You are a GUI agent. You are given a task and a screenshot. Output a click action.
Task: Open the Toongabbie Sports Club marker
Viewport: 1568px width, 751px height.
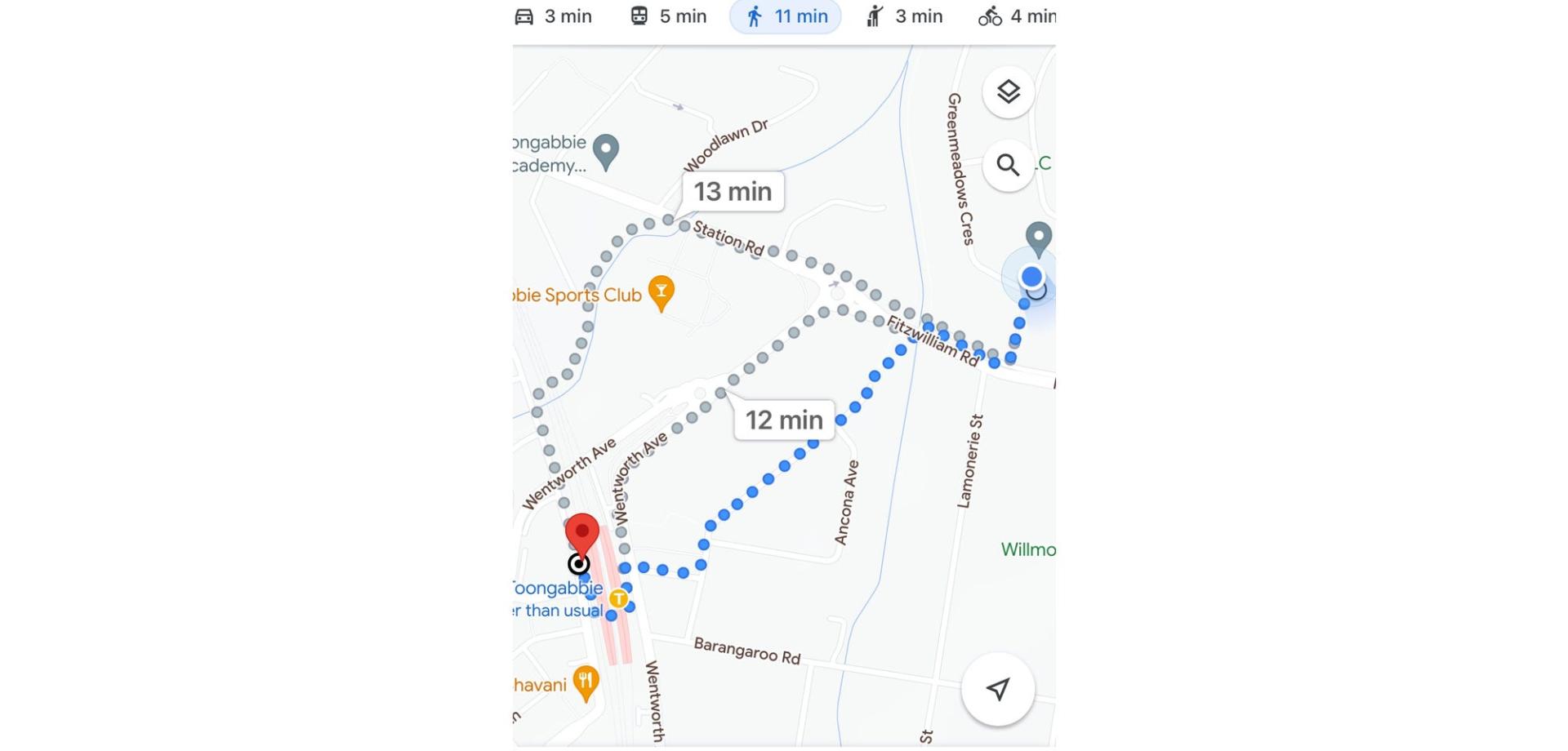(661, 292)
